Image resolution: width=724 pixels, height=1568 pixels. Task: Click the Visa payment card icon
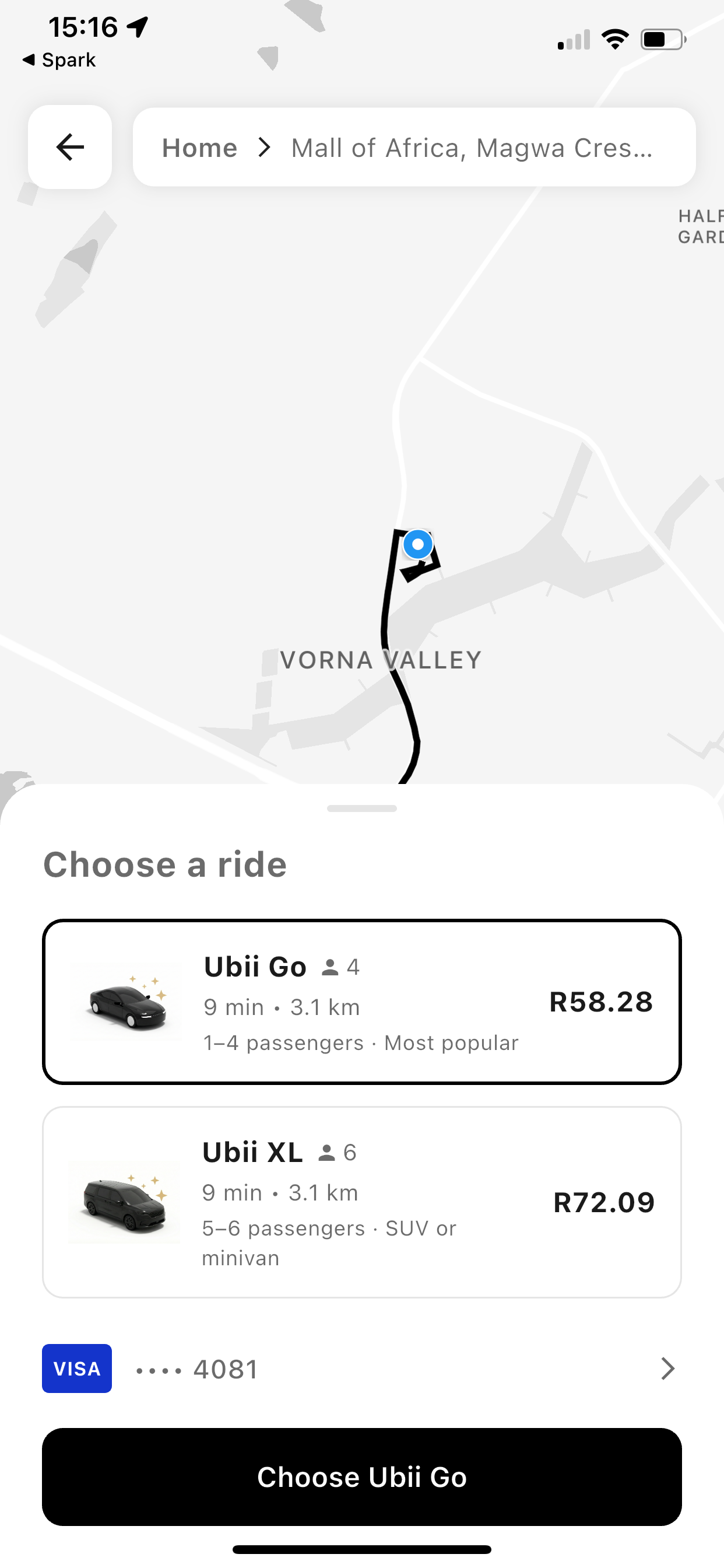click(x=77, y=1368)
